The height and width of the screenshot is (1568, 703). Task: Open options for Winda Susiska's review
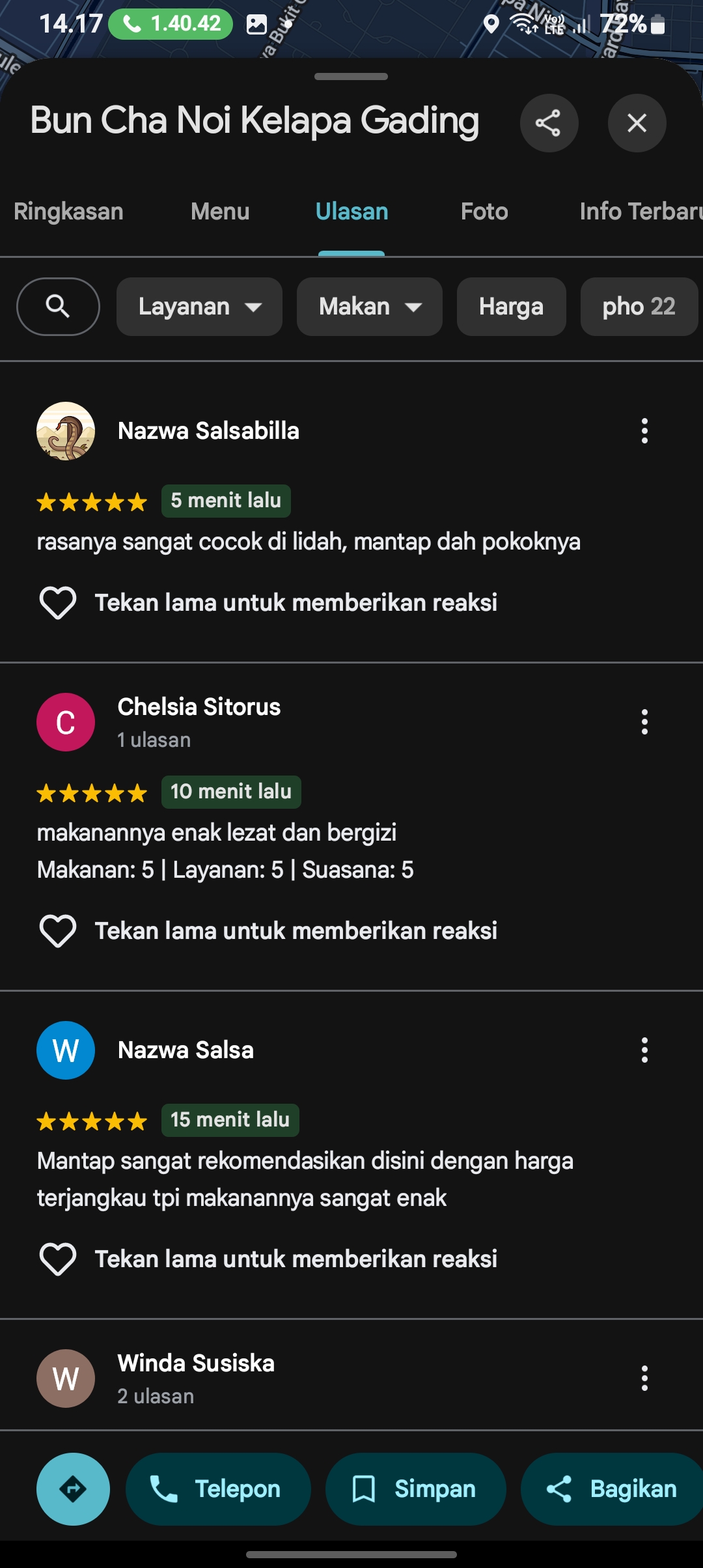(x=644, y=1379)
